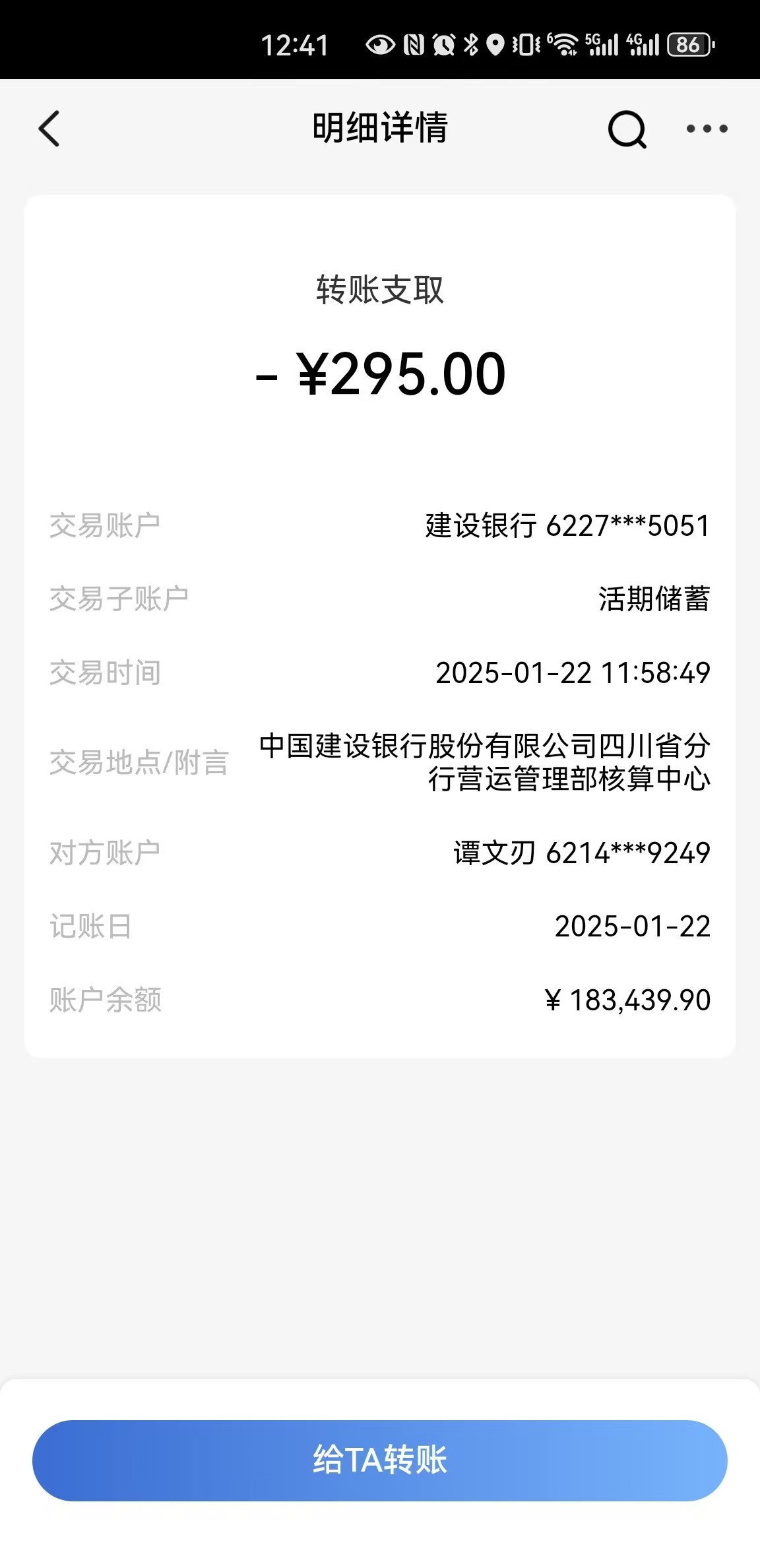Tap the 给TA转账 button
The height and width of the screenshot is (1568, 760).
click(x=380, y=1460)
